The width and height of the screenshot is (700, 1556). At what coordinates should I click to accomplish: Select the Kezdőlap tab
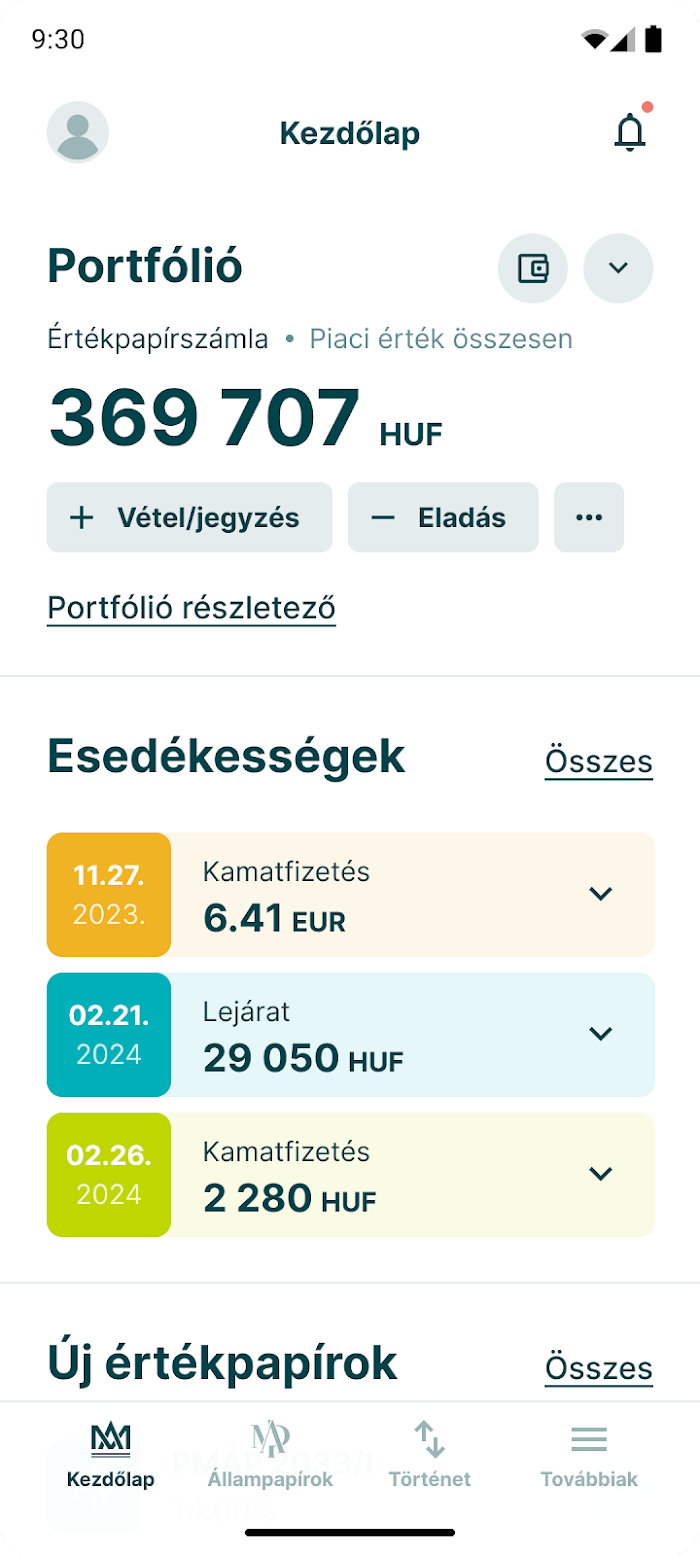(x=111, y=1455)
